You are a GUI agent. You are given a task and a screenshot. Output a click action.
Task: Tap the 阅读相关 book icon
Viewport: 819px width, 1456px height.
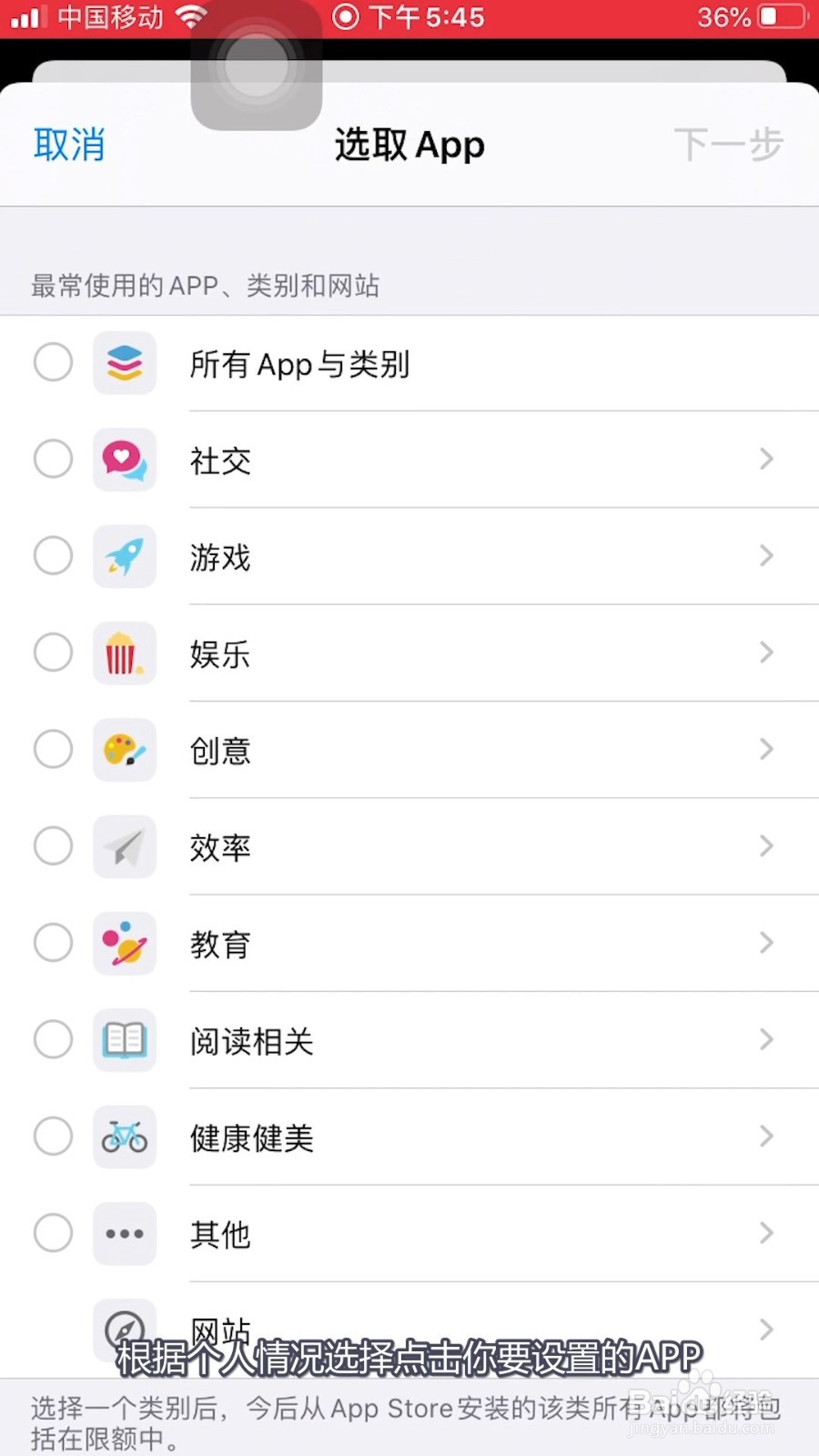124,1040
